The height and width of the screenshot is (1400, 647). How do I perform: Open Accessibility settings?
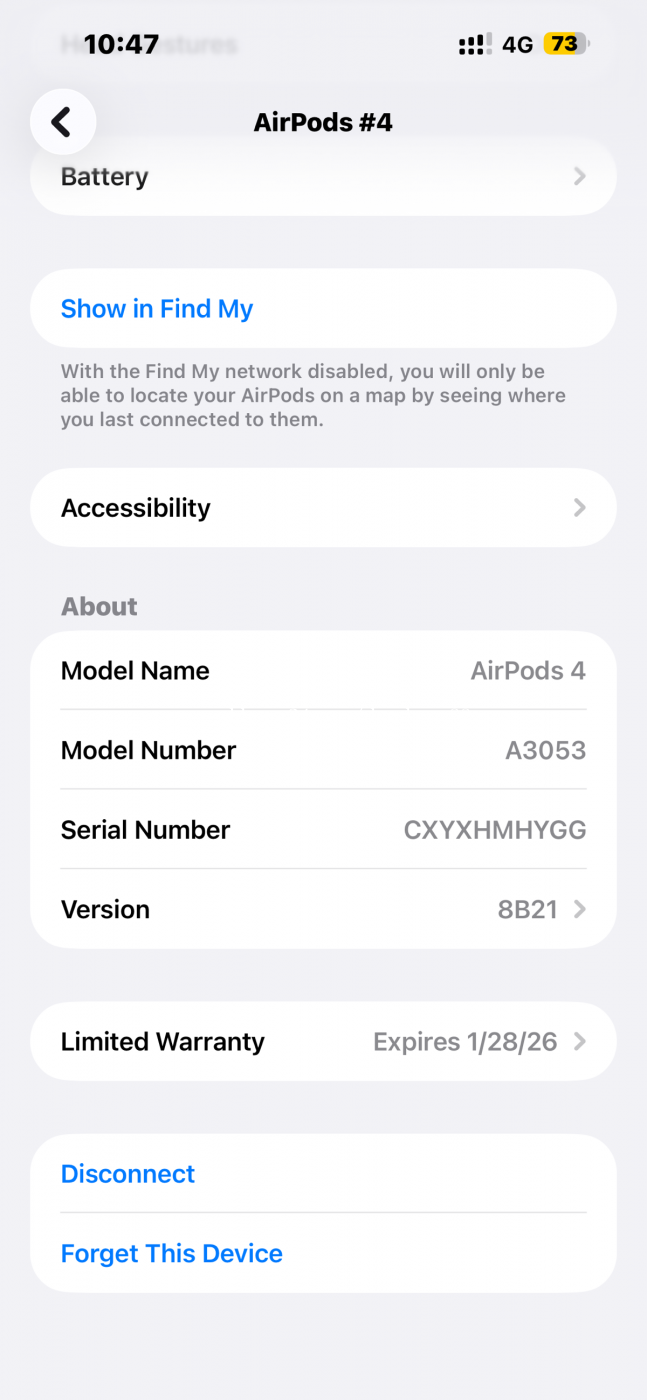coord(322,508)
